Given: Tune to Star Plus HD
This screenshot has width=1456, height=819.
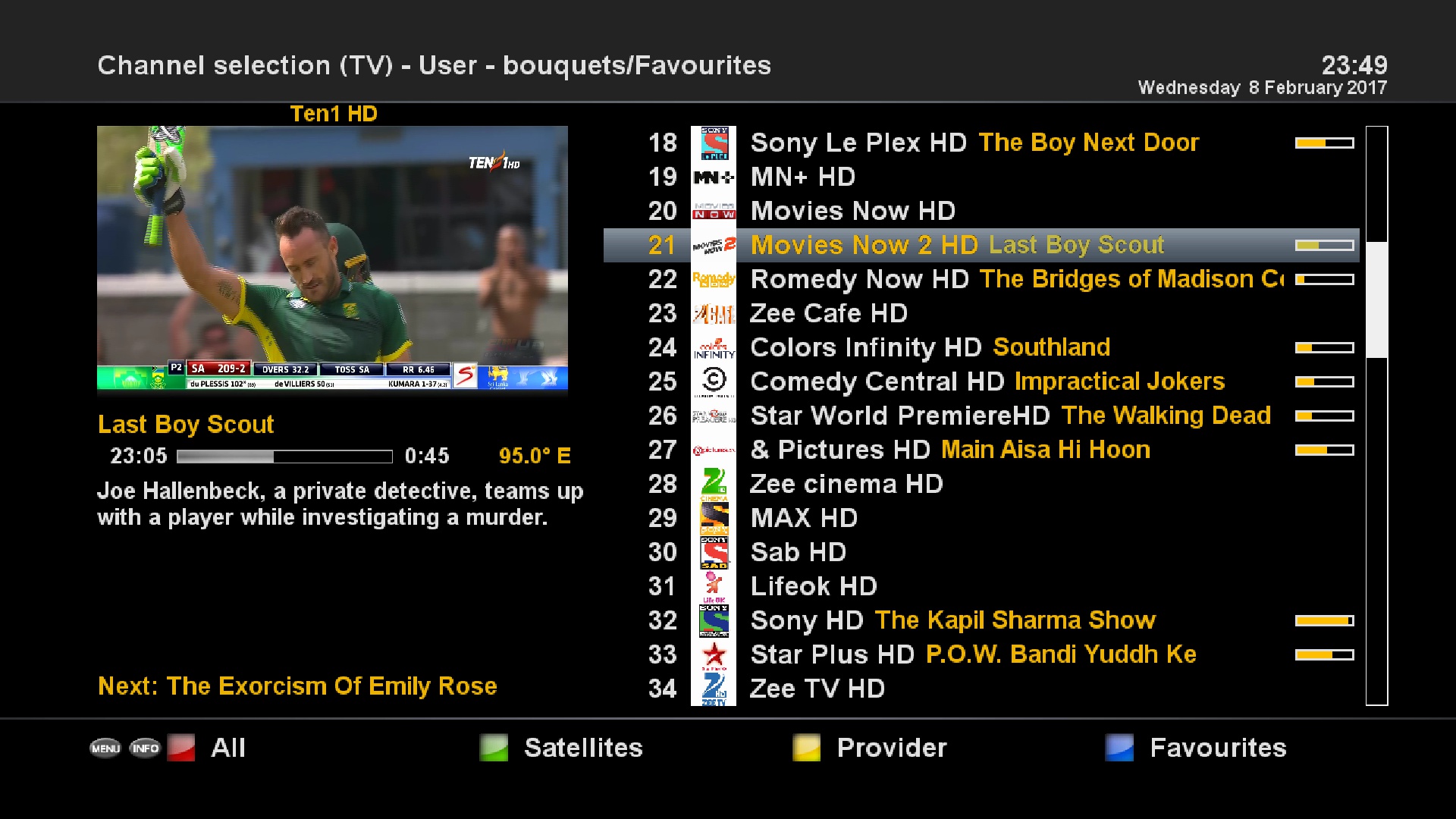Looking at the screenshot, I should point(832,654).
